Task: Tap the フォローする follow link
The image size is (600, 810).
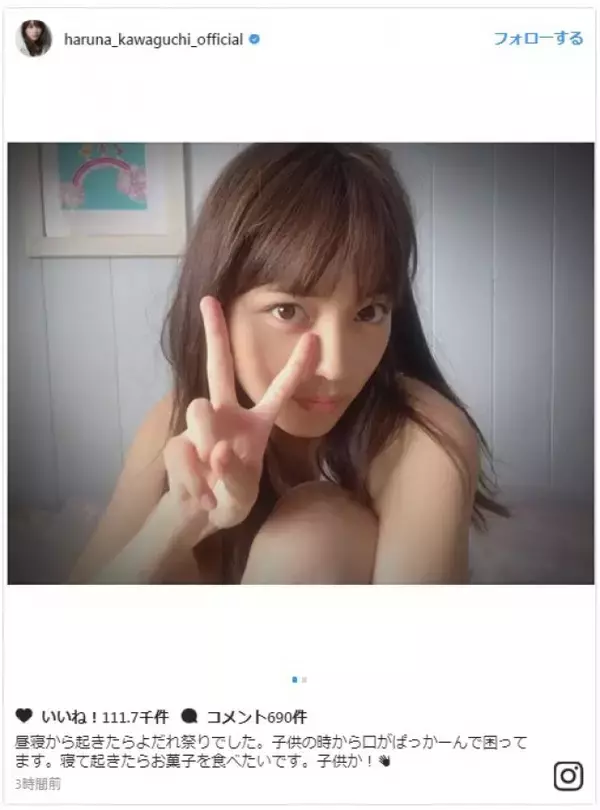Action: (x=537, y=39)
